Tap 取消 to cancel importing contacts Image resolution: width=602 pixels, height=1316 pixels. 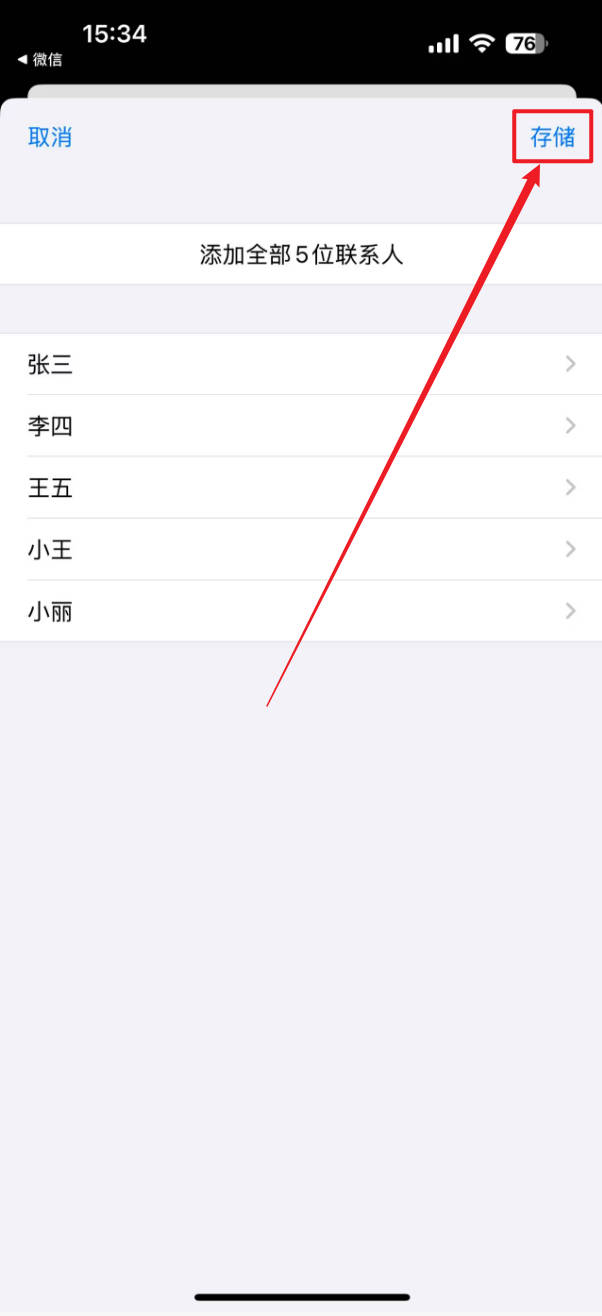[50, 137]
